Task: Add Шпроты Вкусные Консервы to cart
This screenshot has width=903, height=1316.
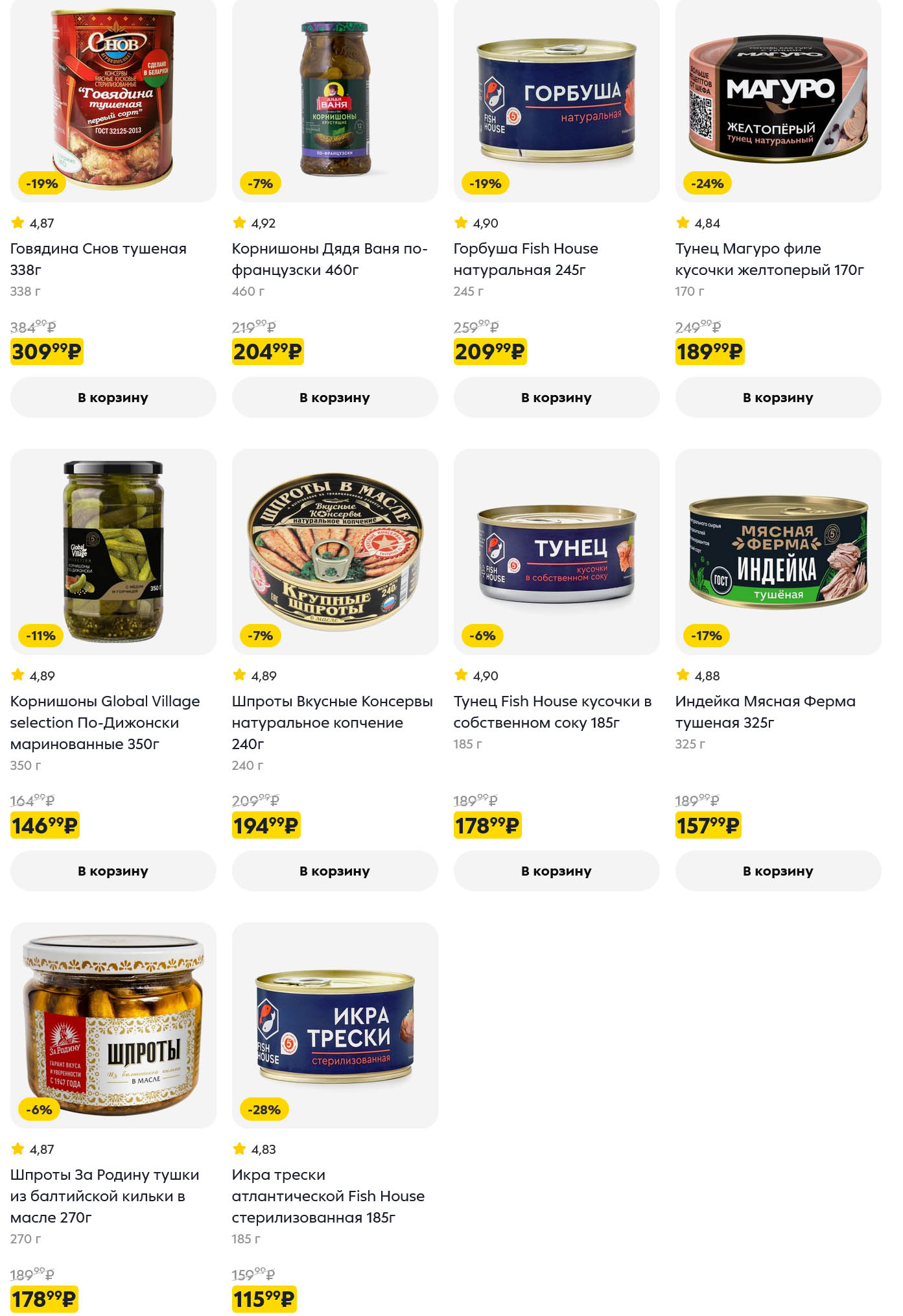Action: pyautogui.click(x=334, y=871)
